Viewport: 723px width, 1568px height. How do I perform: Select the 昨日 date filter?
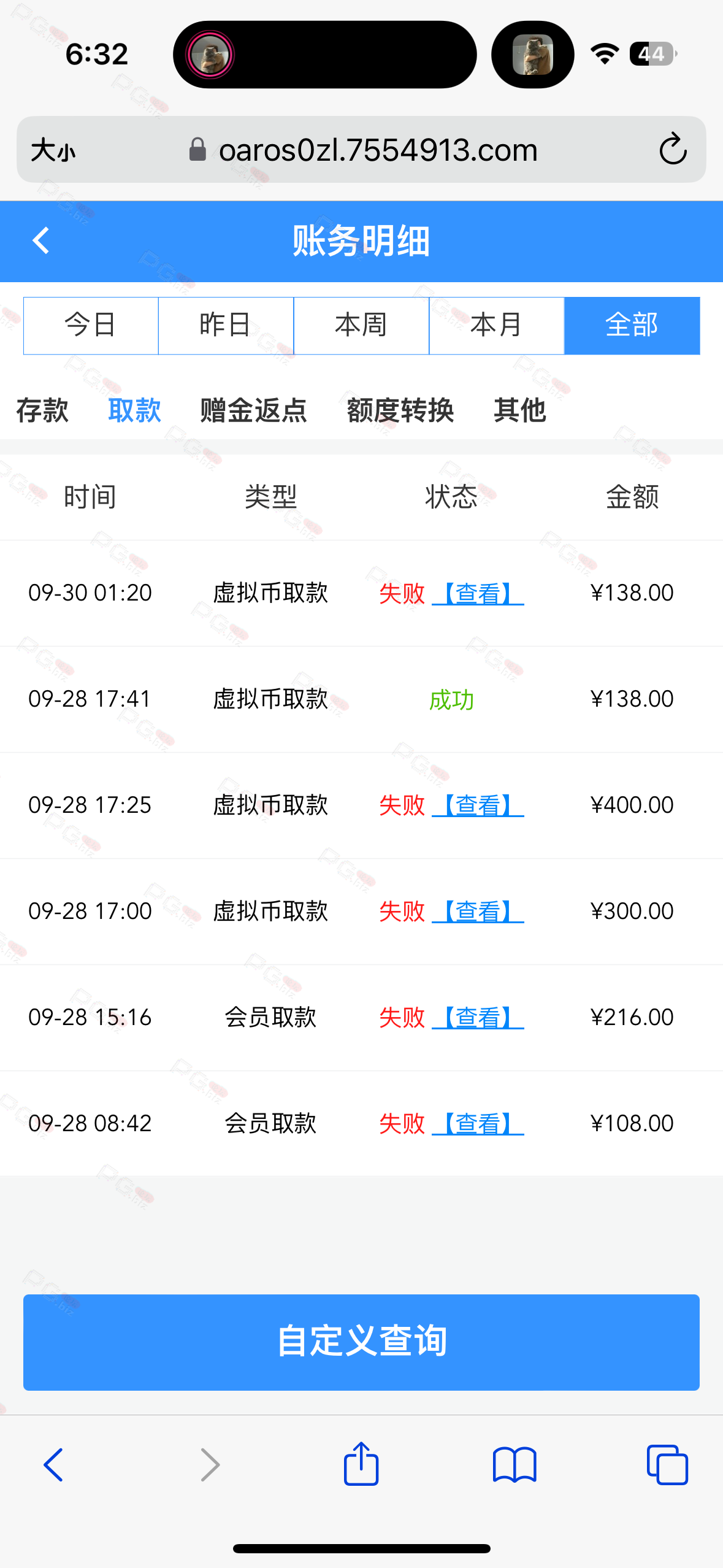point(226,326)
